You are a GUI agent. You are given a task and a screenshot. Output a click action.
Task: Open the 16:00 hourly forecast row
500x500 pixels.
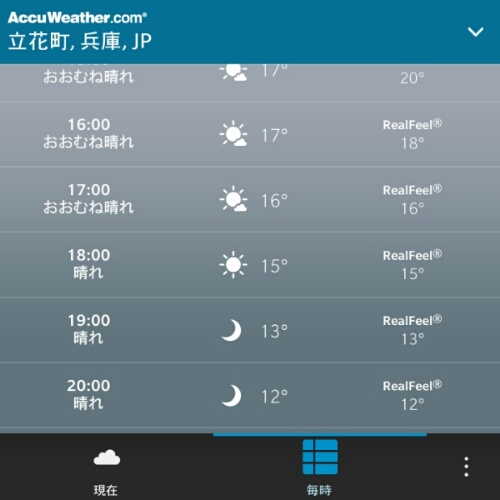pyautogui.click(x=250, y=134)
